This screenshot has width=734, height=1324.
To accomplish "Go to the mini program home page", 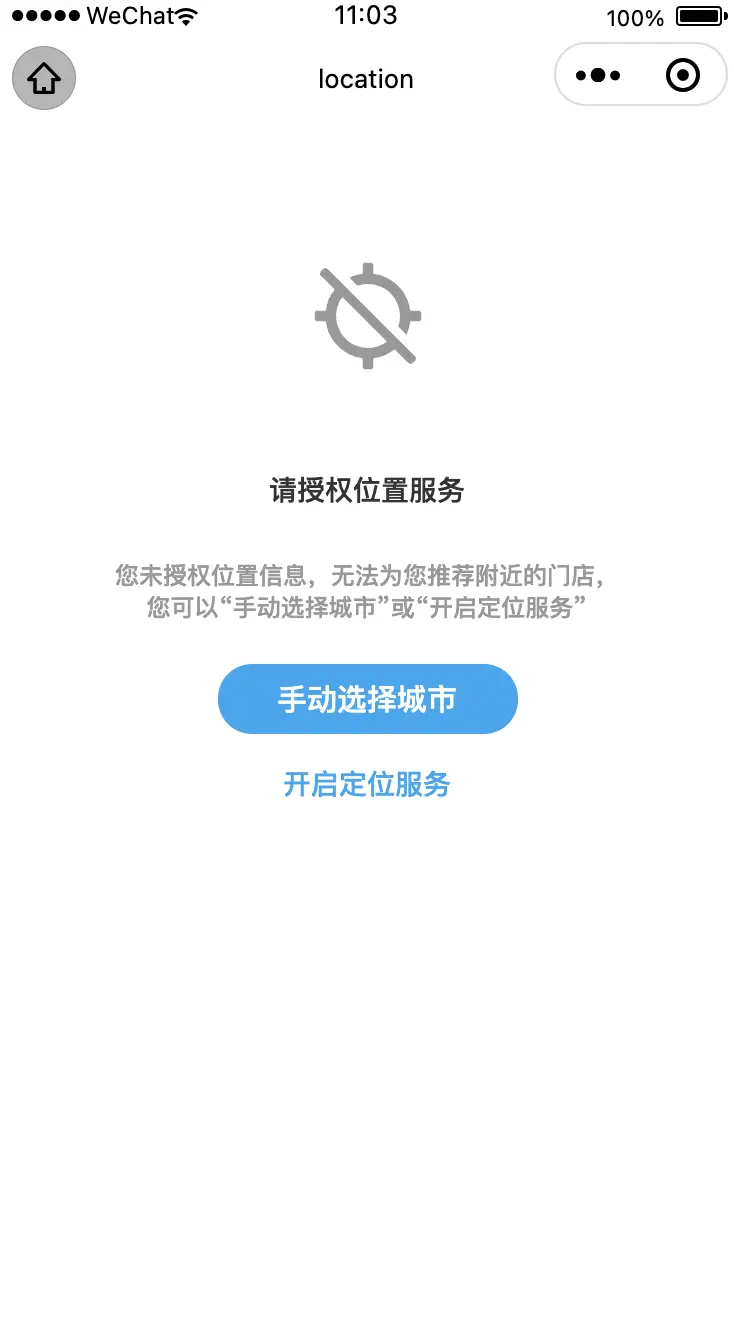I will 44,78.
